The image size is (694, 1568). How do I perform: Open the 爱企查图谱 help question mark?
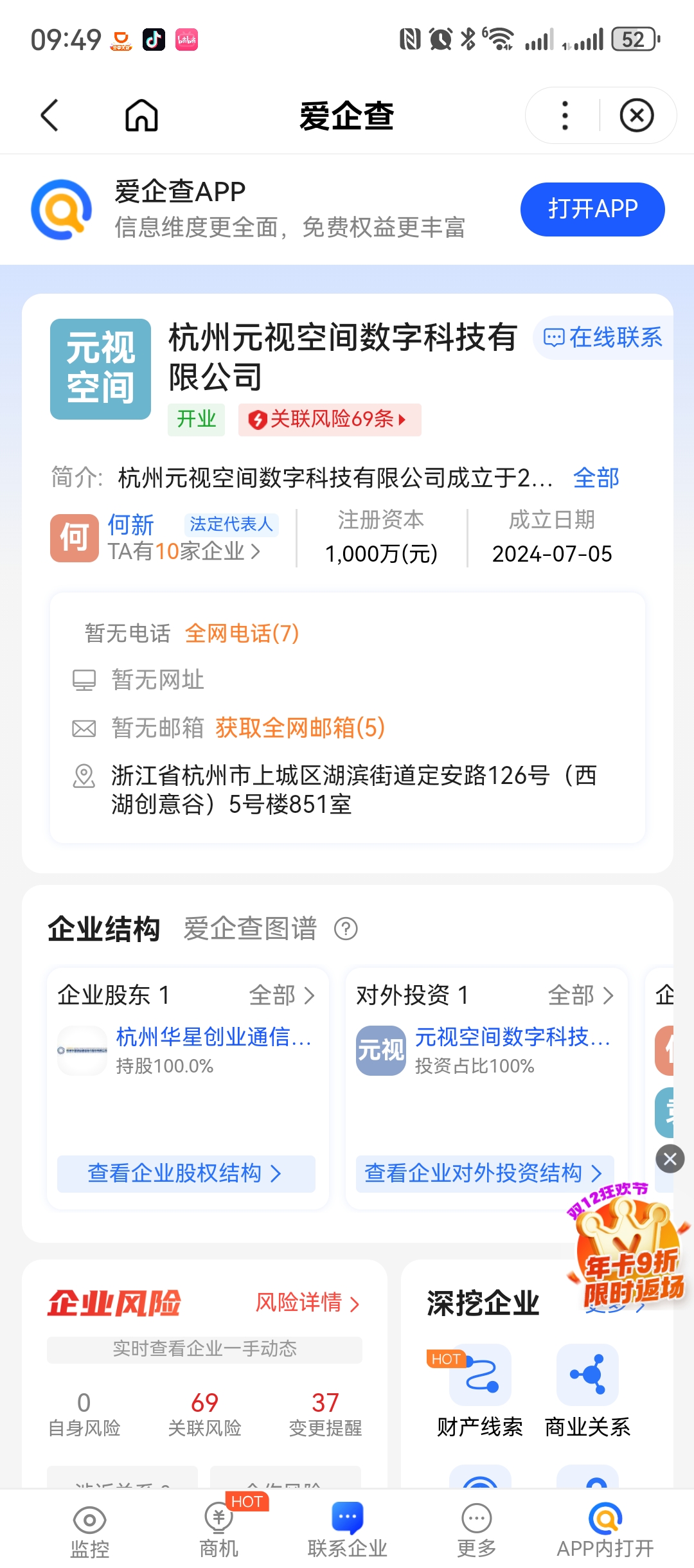[346, 929]
